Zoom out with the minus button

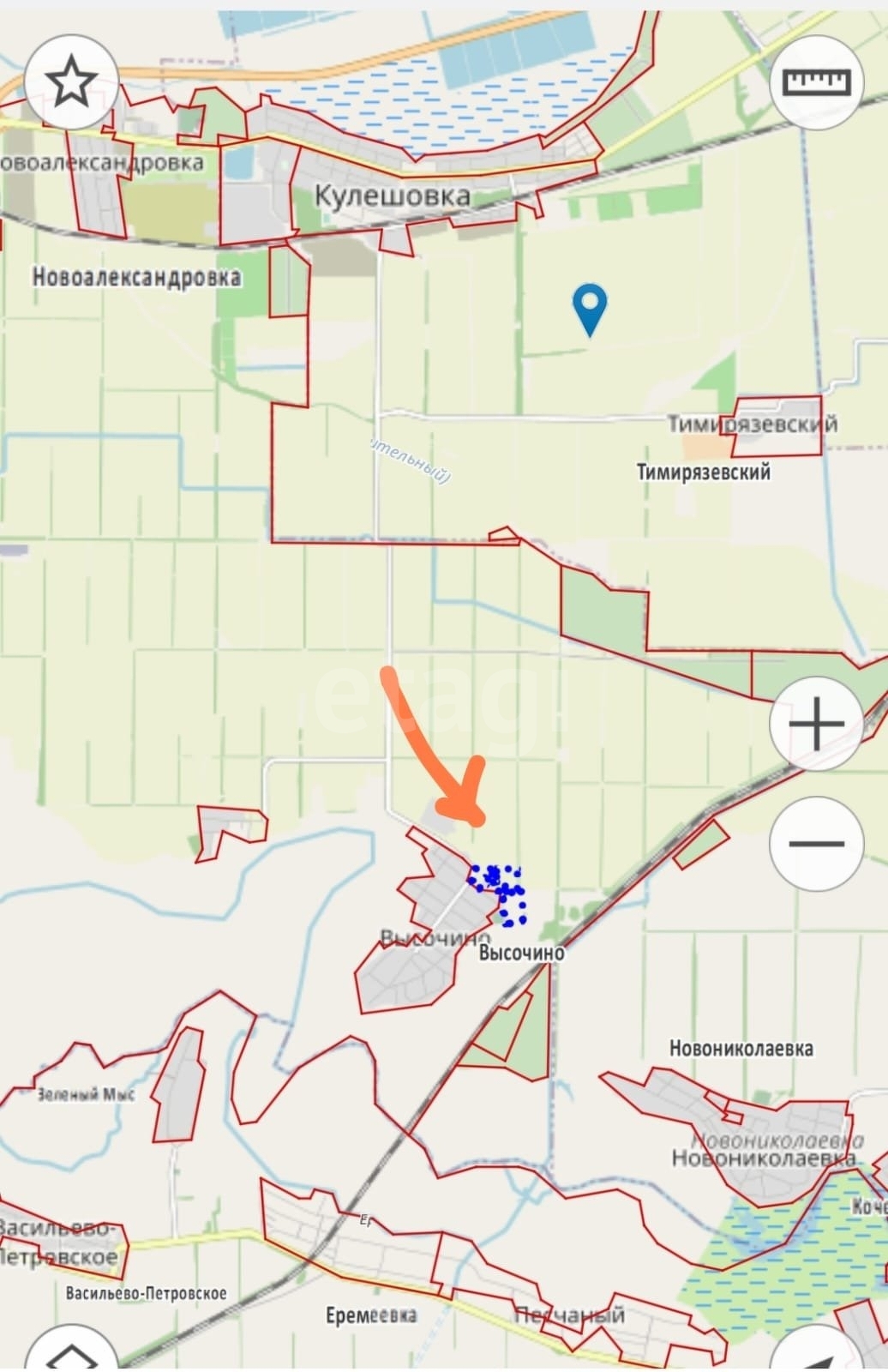(x=816, y=844)
